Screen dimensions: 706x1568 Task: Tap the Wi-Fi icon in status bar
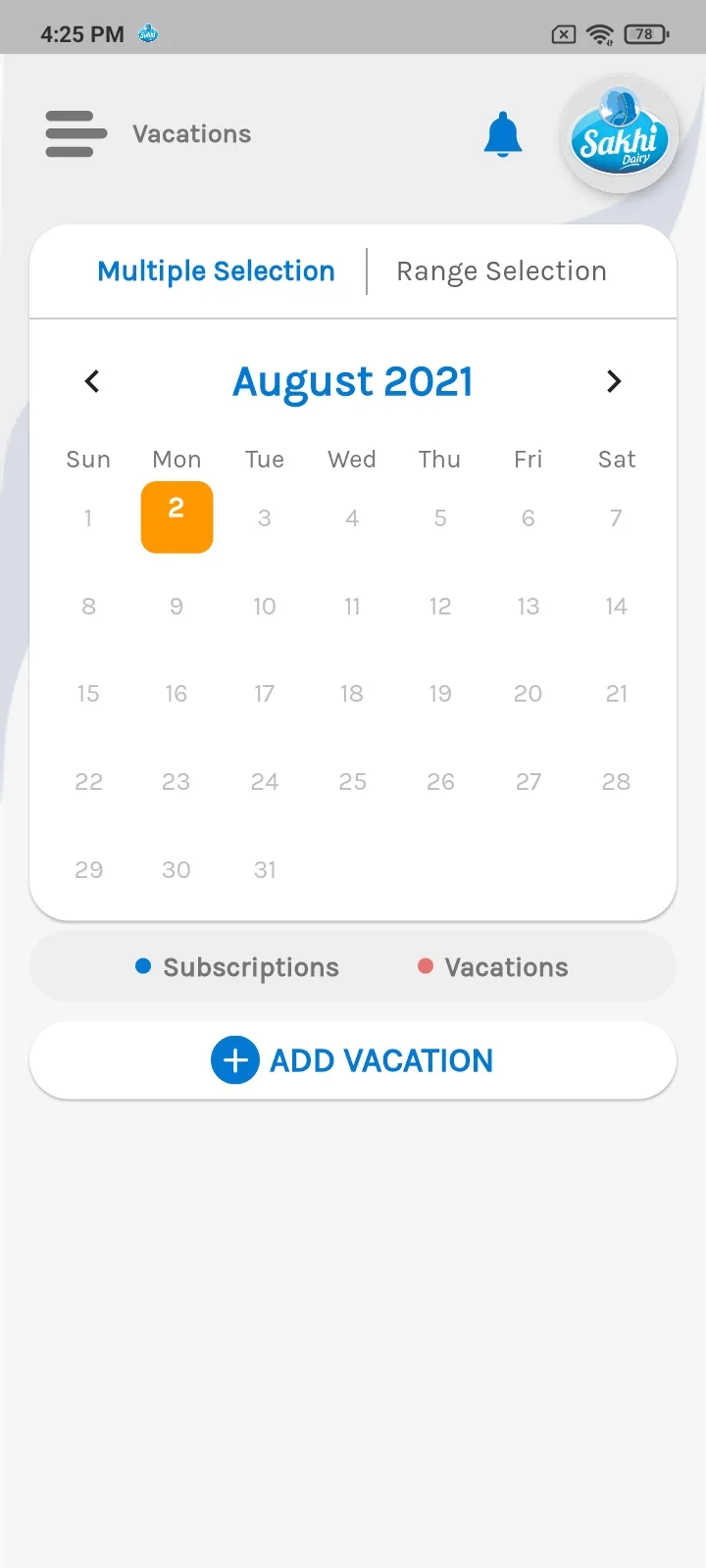pyautogui.click(x=600, y=33)
